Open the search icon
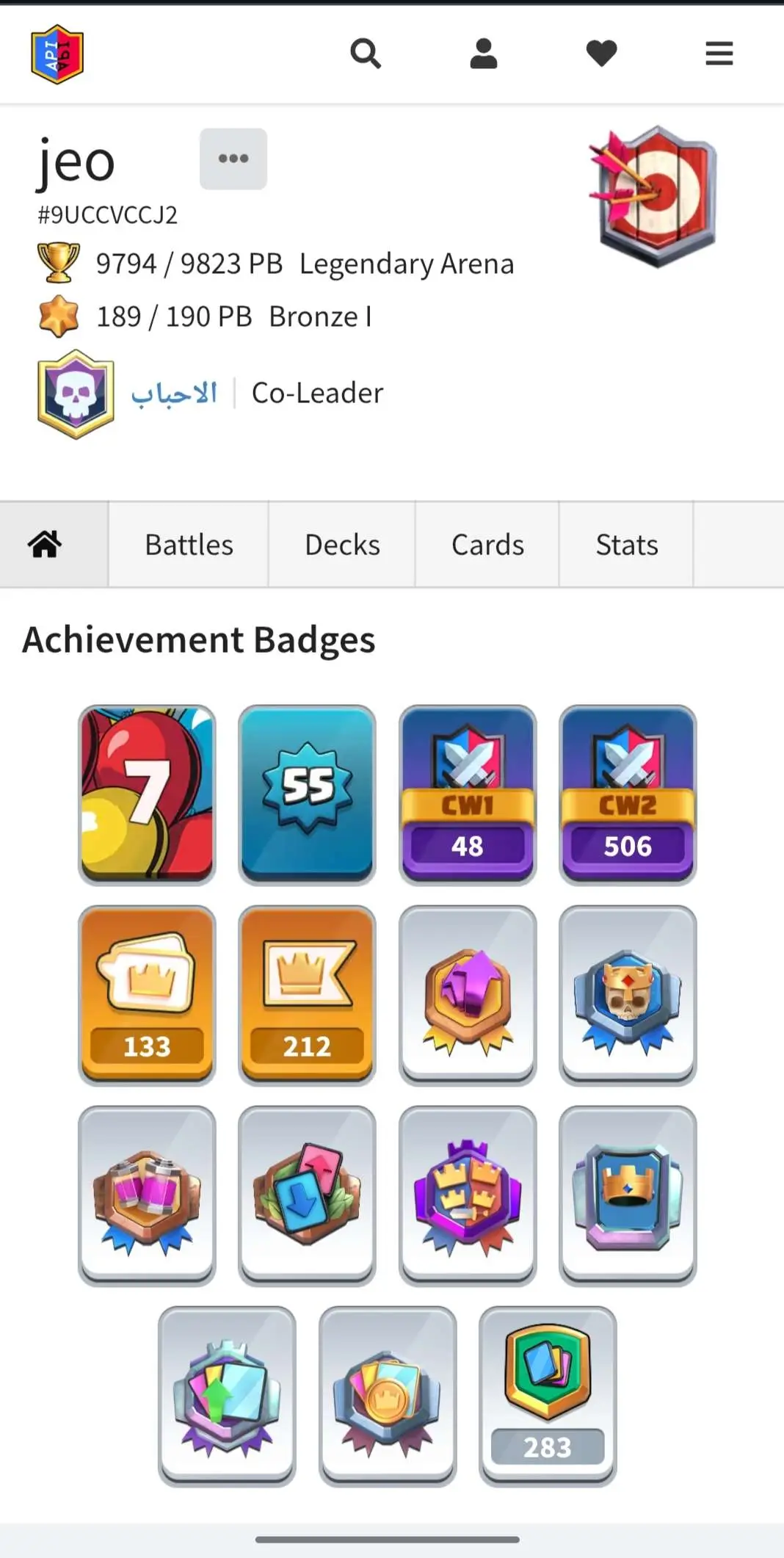Viewport: 784px width, 1558px height. [x=366, y=54]
